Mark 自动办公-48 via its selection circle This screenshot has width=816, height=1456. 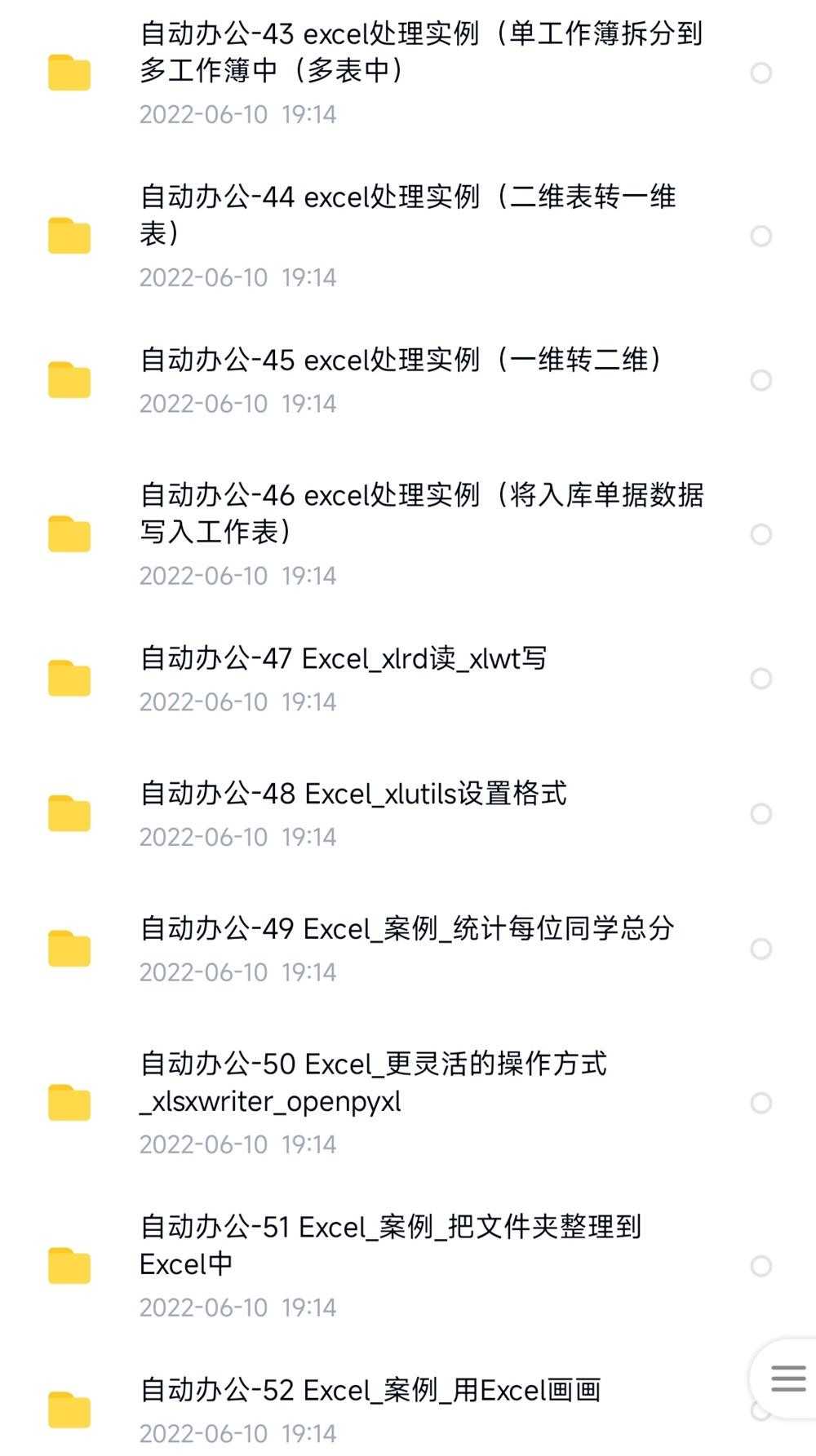[x=762, y=812]
